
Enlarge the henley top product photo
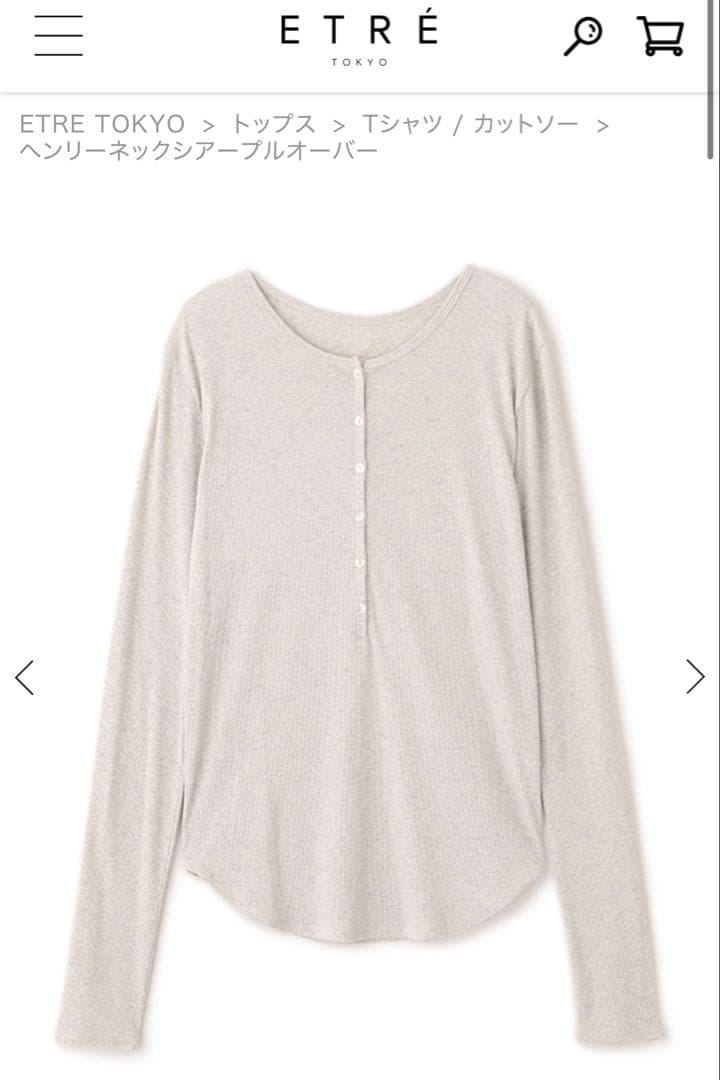coord(360,640)
